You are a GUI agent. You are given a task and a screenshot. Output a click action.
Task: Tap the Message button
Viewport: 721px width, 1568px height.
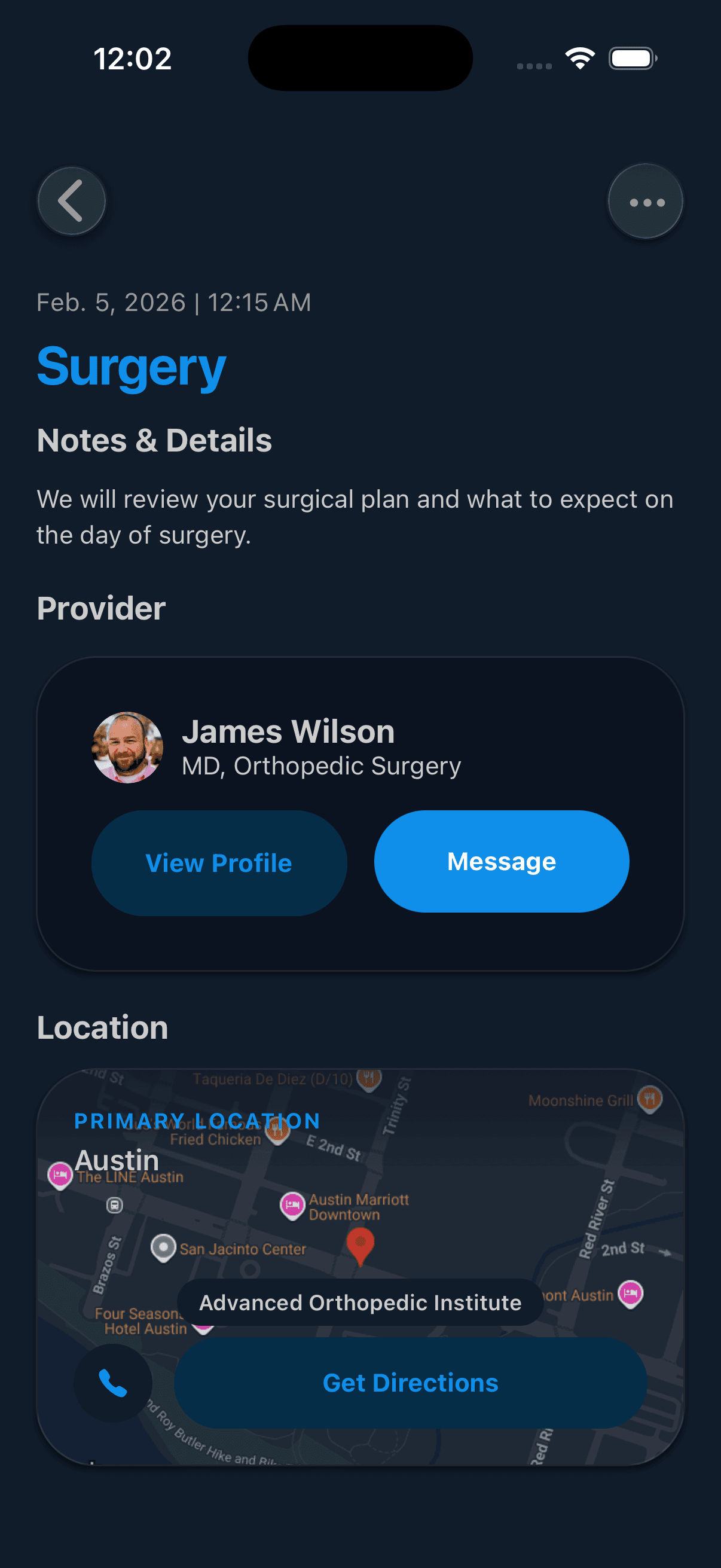(501, 861)
